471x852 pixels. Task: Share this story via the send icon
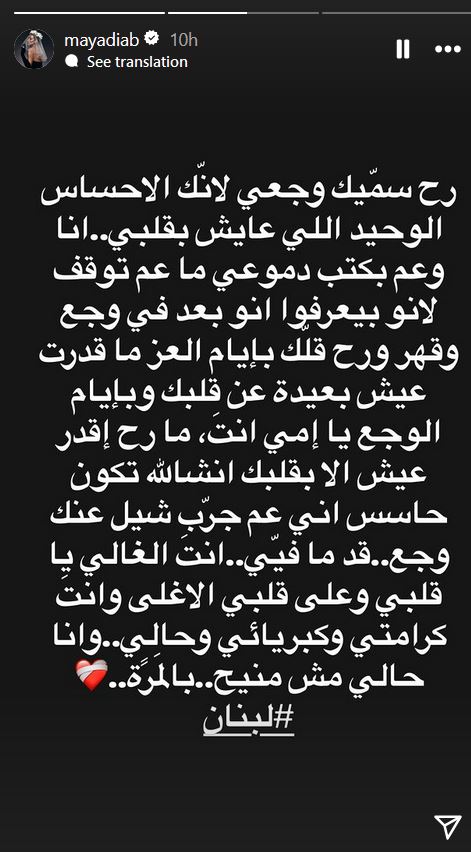pos(448,826)
